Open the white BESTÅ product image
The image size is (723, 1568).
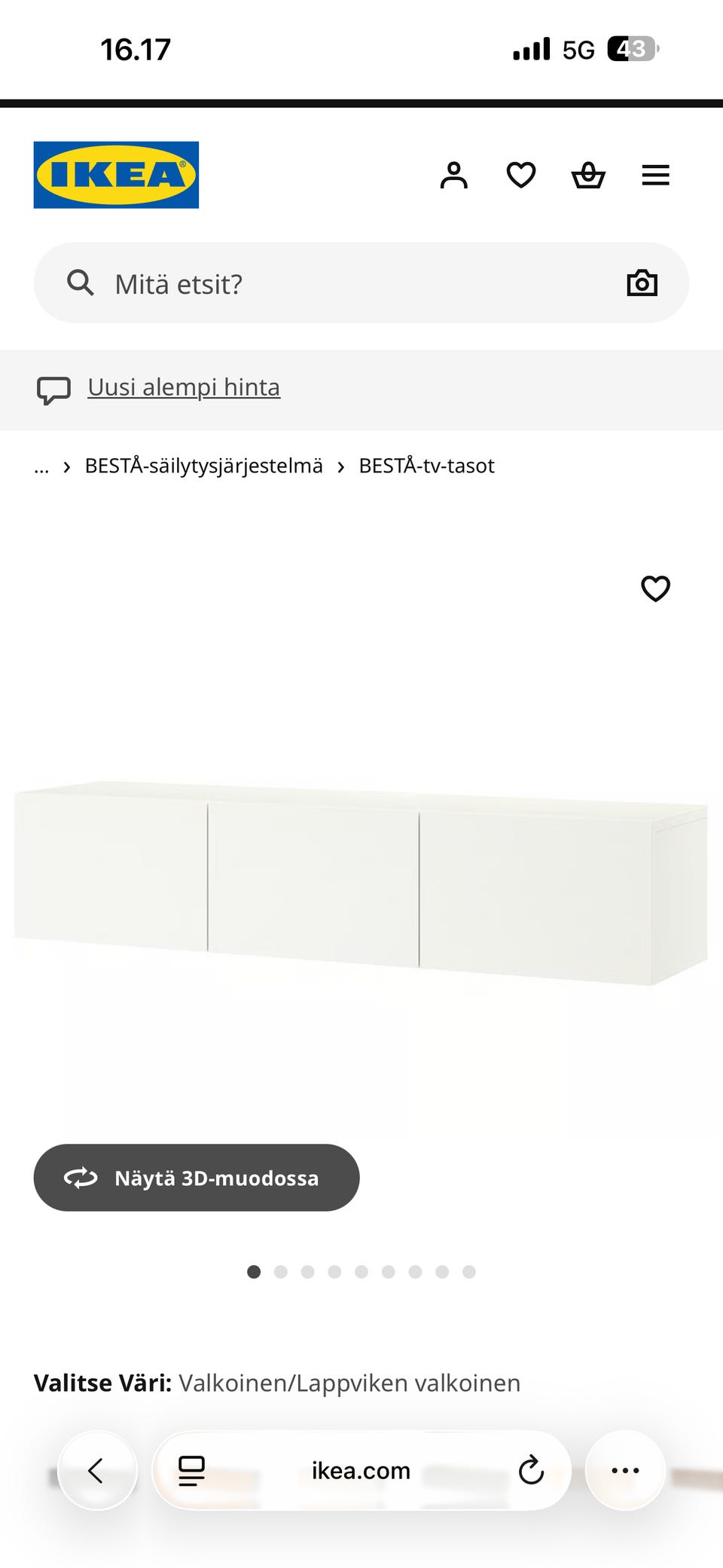(361, 882)
